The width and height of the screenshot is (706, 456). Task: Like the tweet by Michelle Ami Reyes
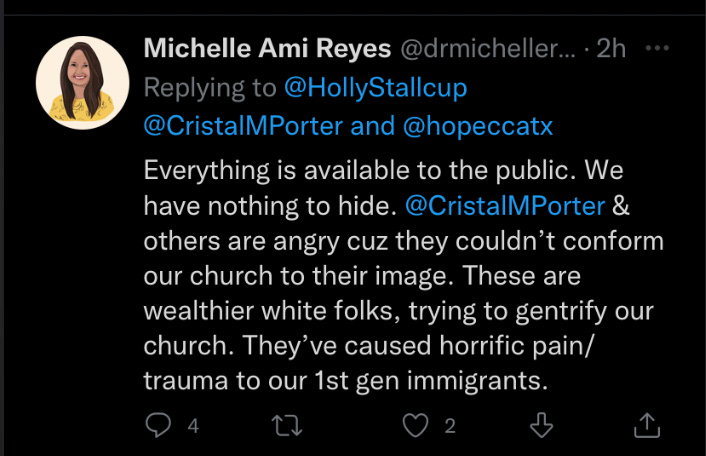[415, 425]
